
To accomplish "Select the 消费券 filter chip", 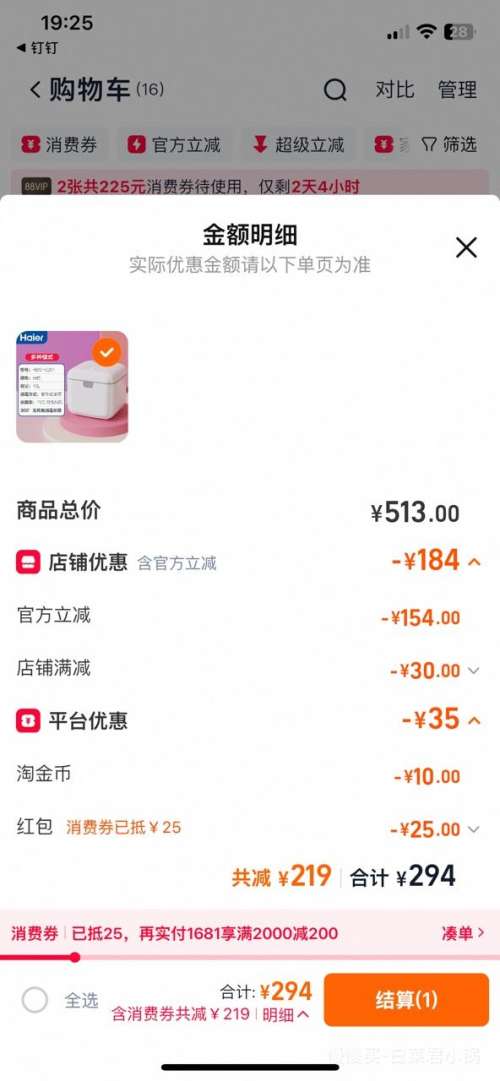I will click(59, 144).
